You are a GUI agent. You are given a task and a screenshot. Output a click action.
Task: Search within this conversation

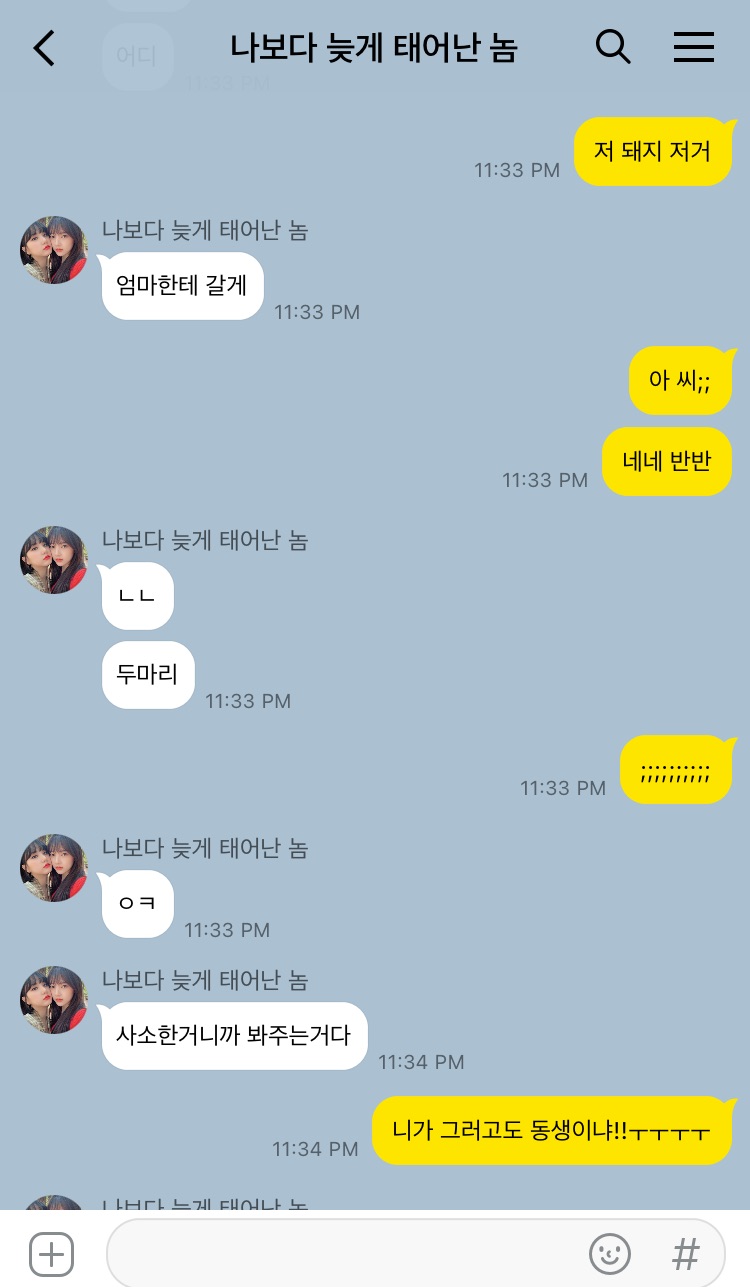click(x=613, y=47)
